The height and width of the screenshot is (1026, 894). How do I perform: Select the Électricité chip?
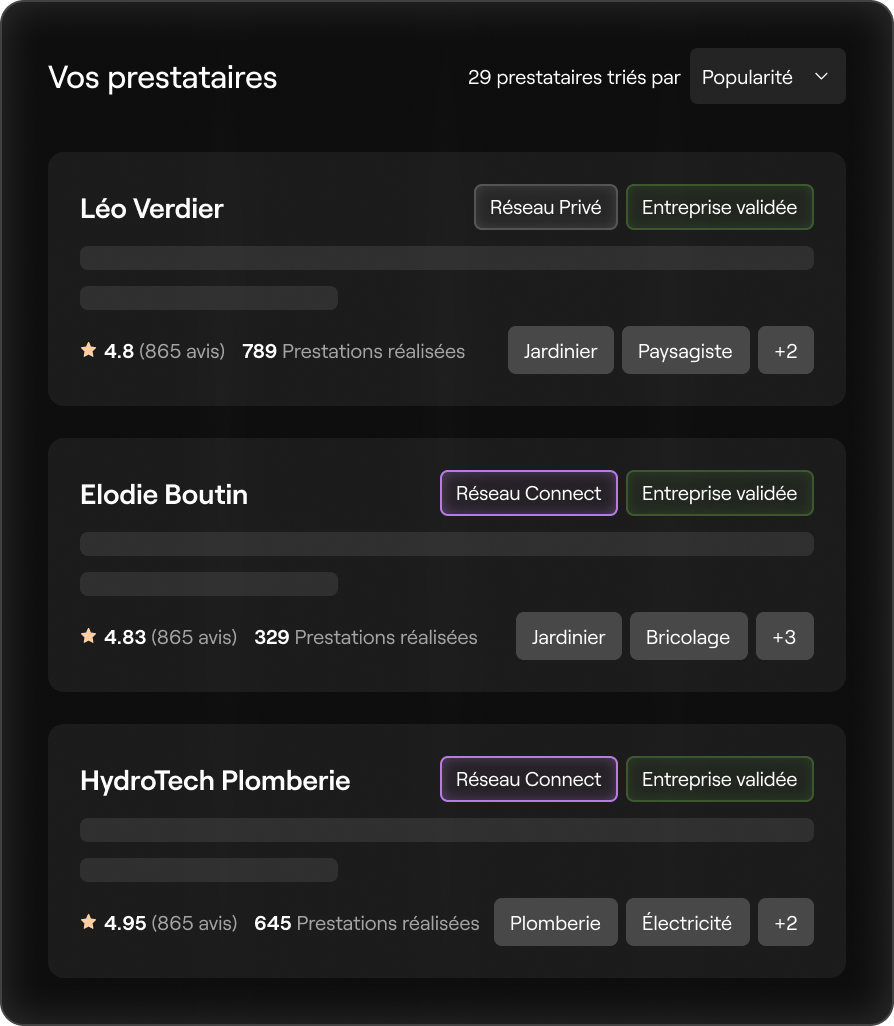(686, 923)
